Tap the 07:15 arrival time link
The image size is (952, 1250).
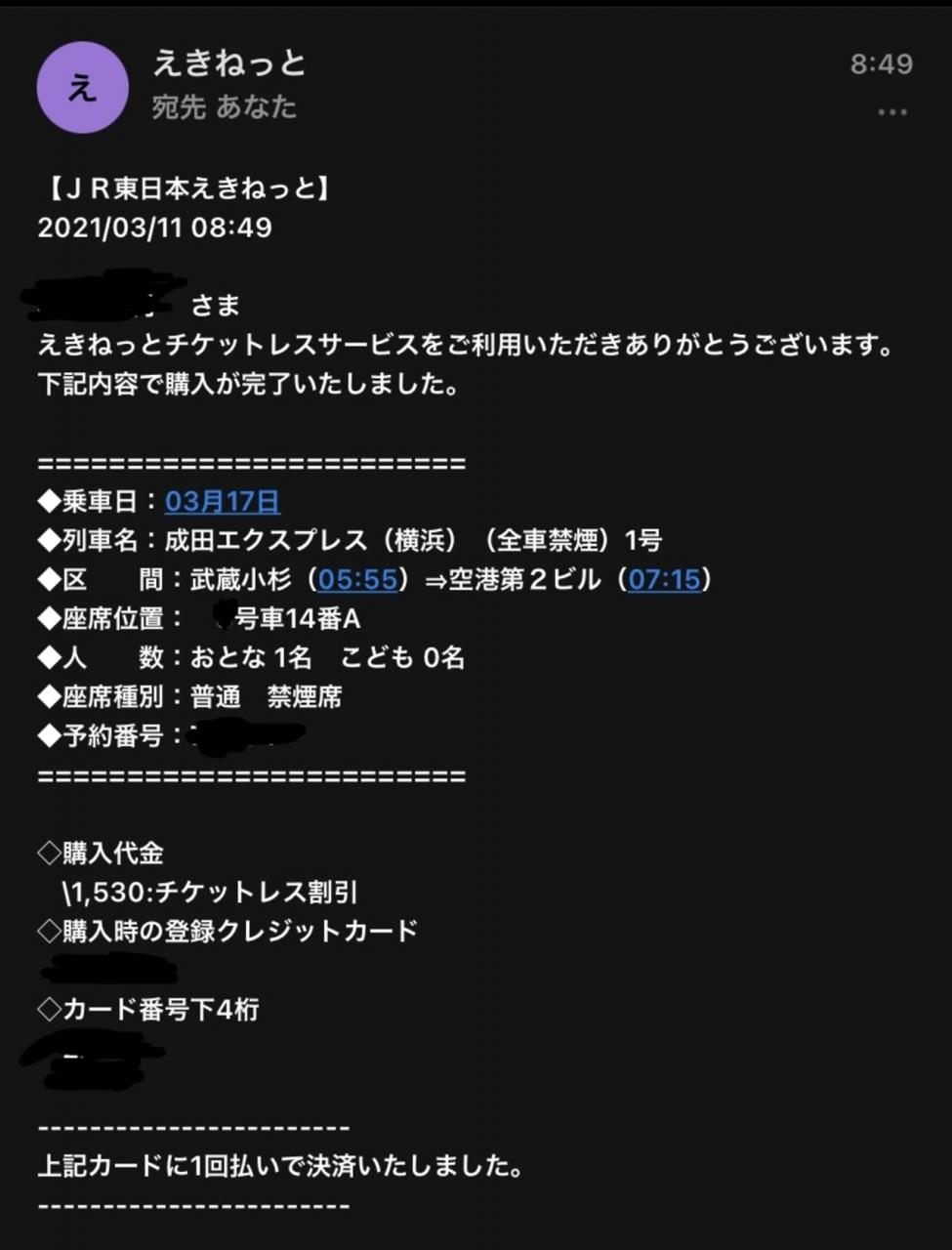664,580
